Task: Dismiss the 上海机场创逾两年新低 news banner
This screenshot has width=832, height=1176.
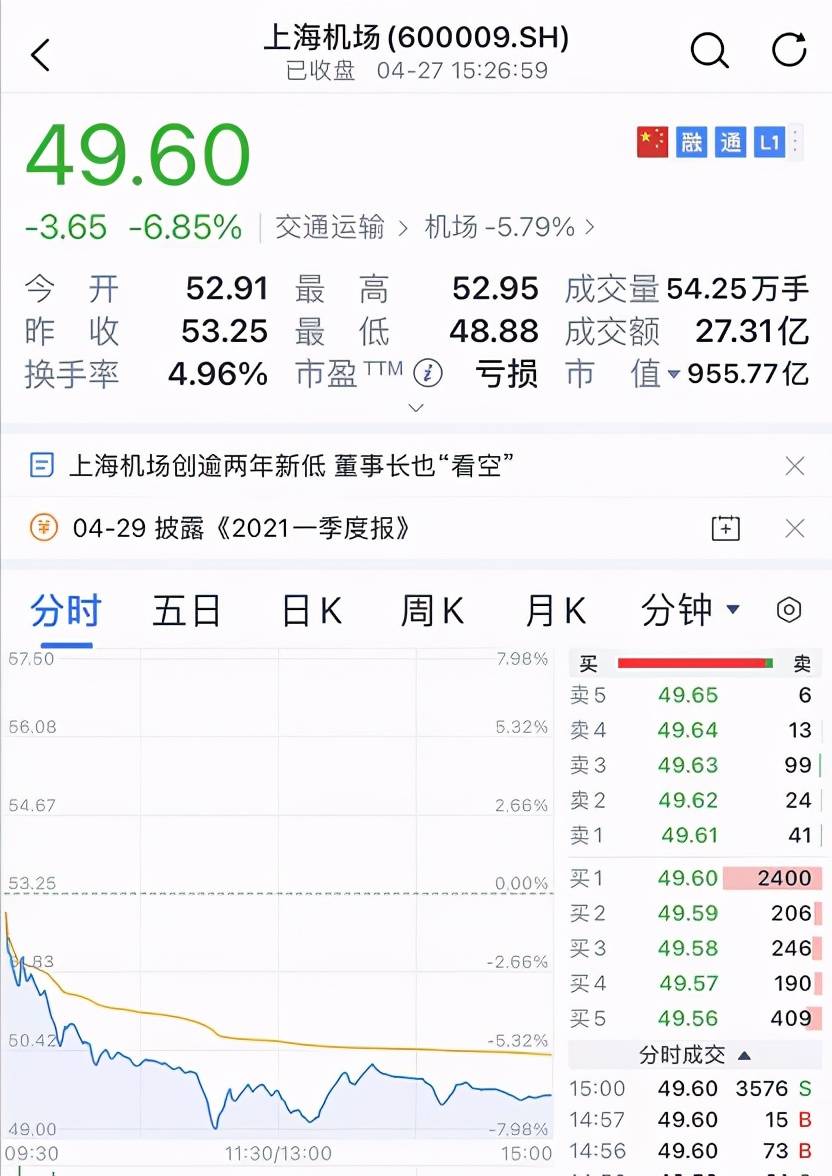Action: point(794,465)
